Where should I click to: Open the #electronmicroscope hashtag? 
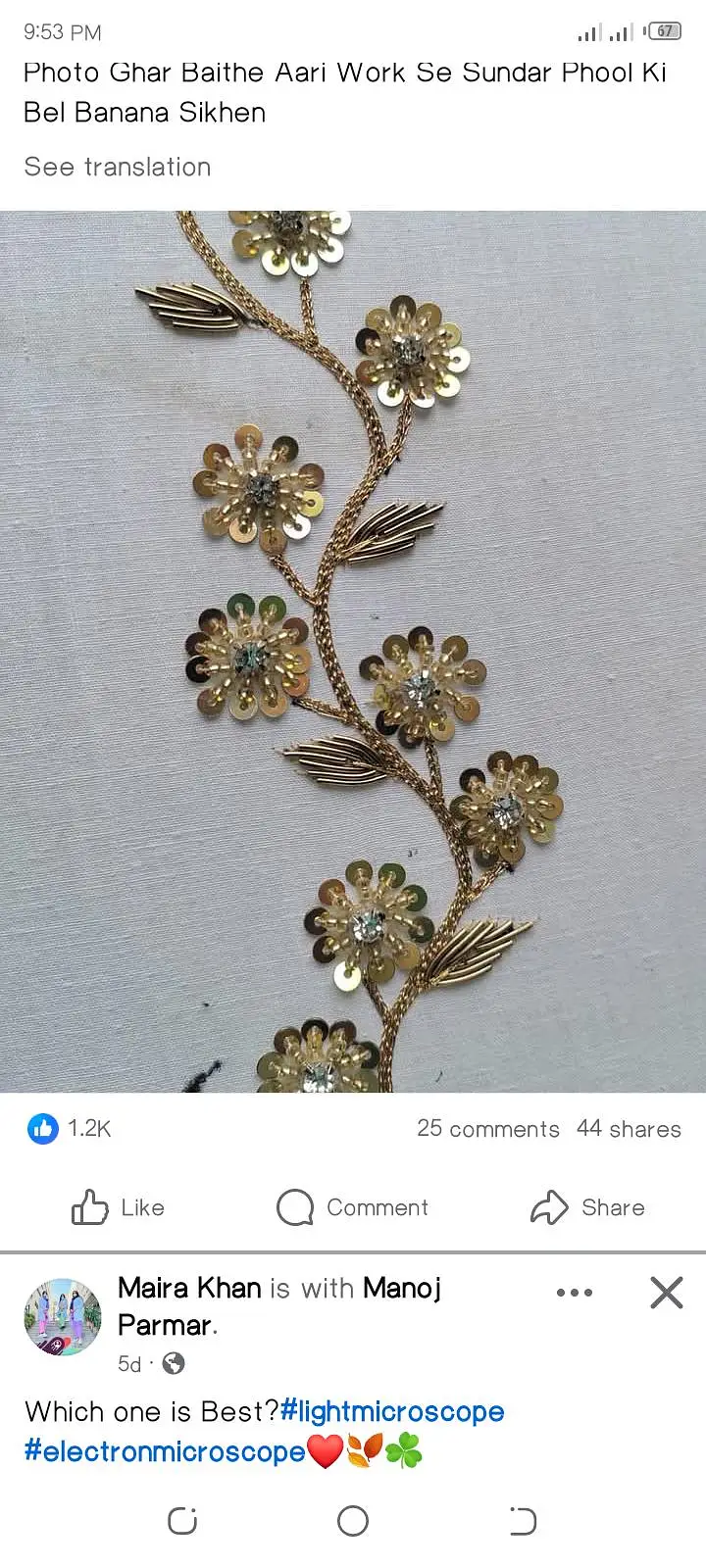(165, 1451)
